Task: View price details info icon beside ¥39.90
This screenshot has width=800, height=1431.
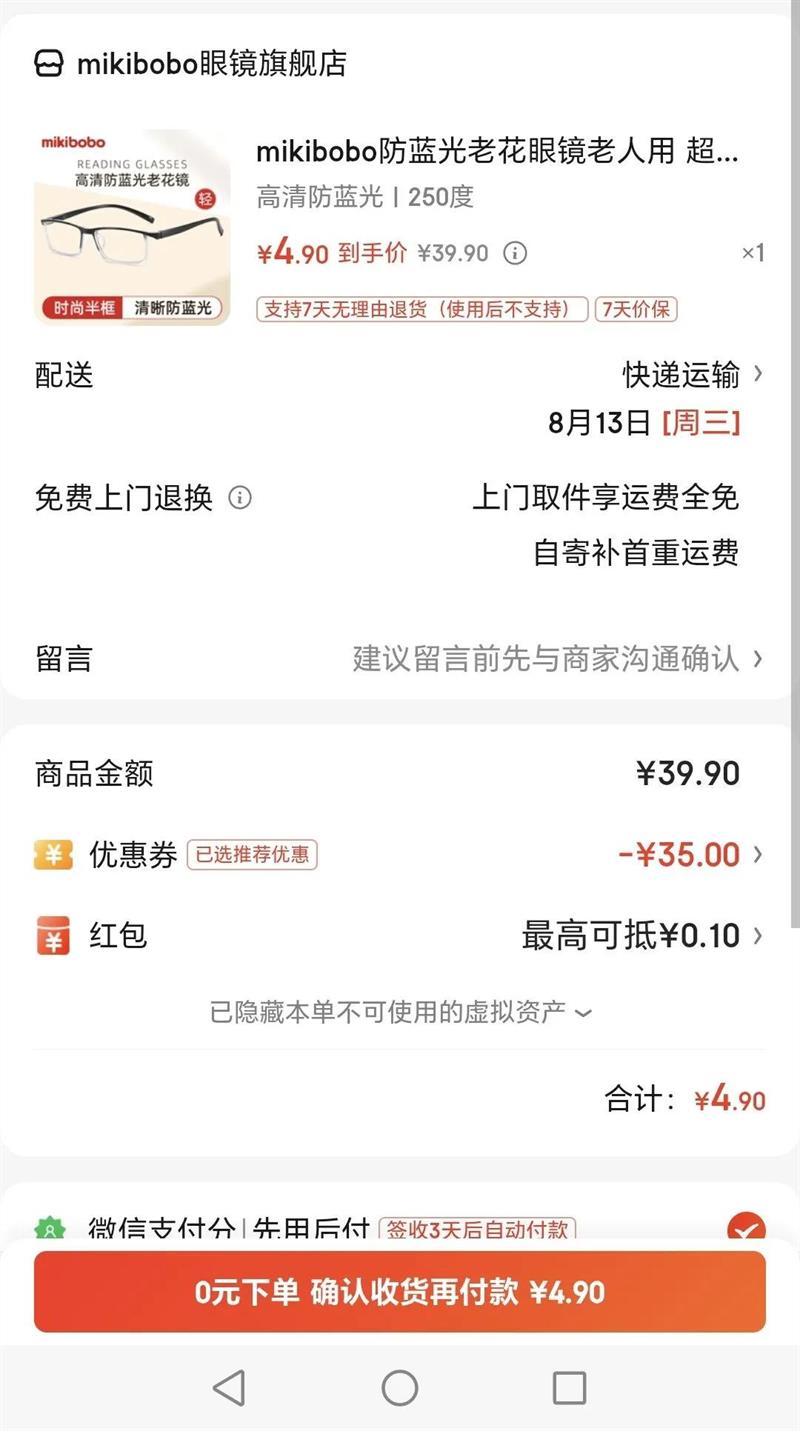Action: pos(514,253)
